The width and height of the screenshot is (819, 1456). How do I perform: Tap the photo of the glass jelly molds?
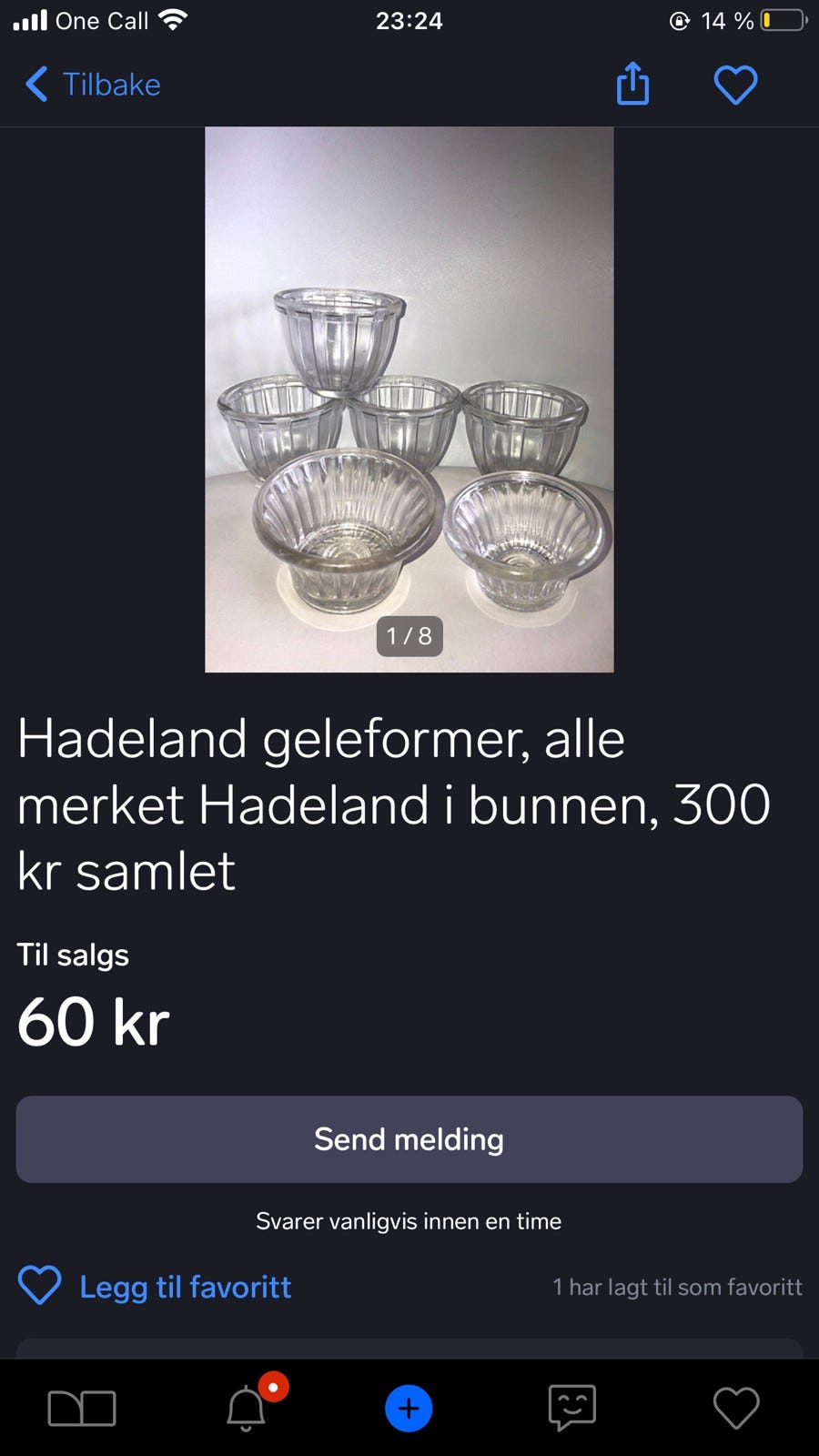(x=409, y=399)
